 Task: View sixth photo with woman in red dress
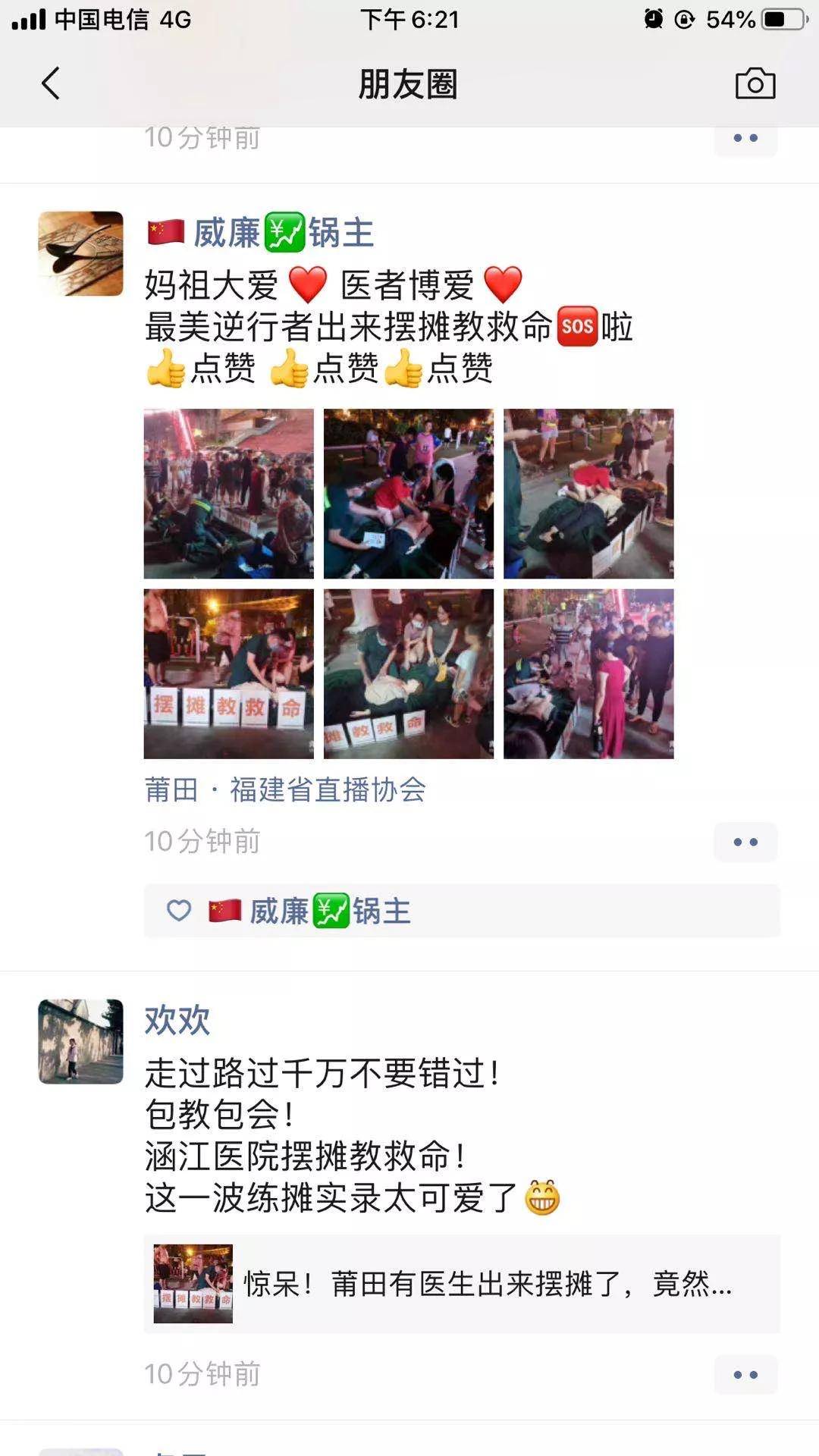[x=588, y=673]
